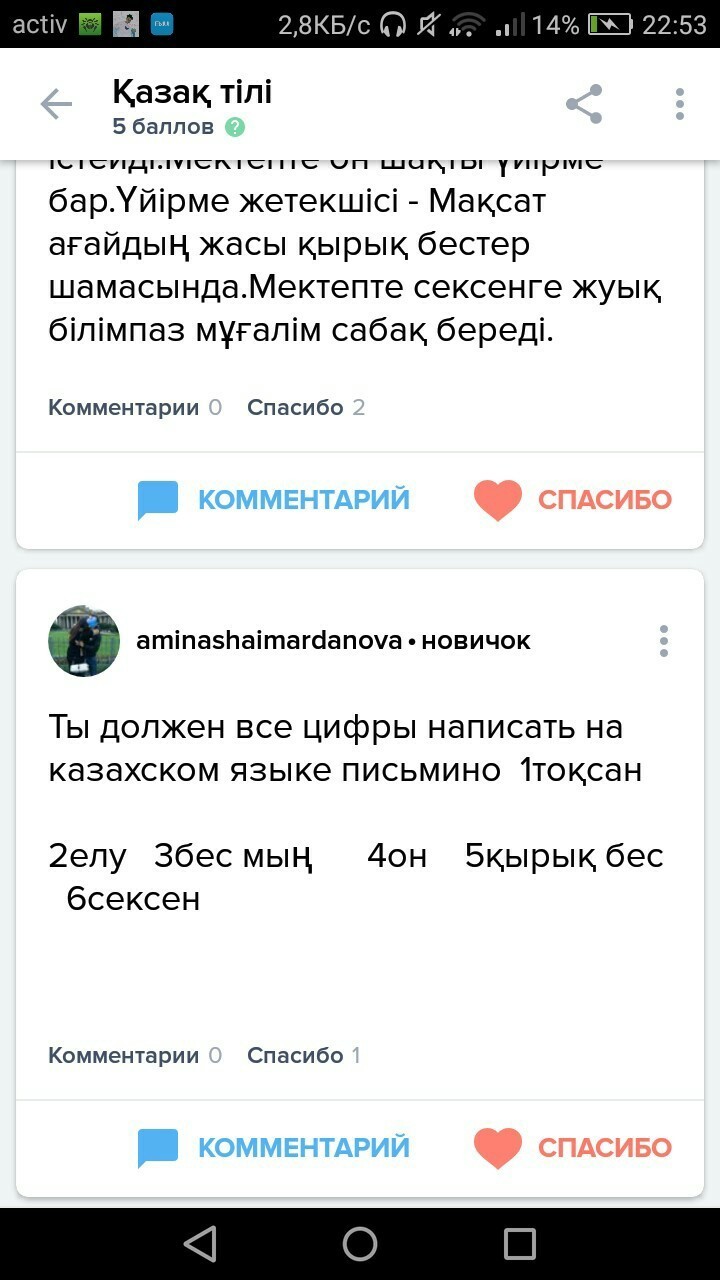Comment on the answer about Мақсат ағай
Viewport: 720px width, 1280px height.
274,499
